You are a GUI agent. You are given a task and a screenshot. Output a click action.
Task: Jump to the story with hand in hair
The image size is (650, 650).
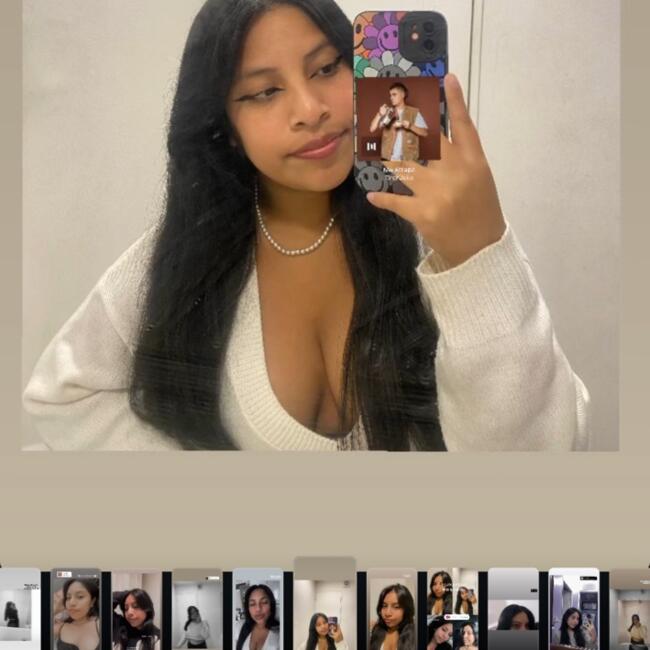[x=136, y=609]
